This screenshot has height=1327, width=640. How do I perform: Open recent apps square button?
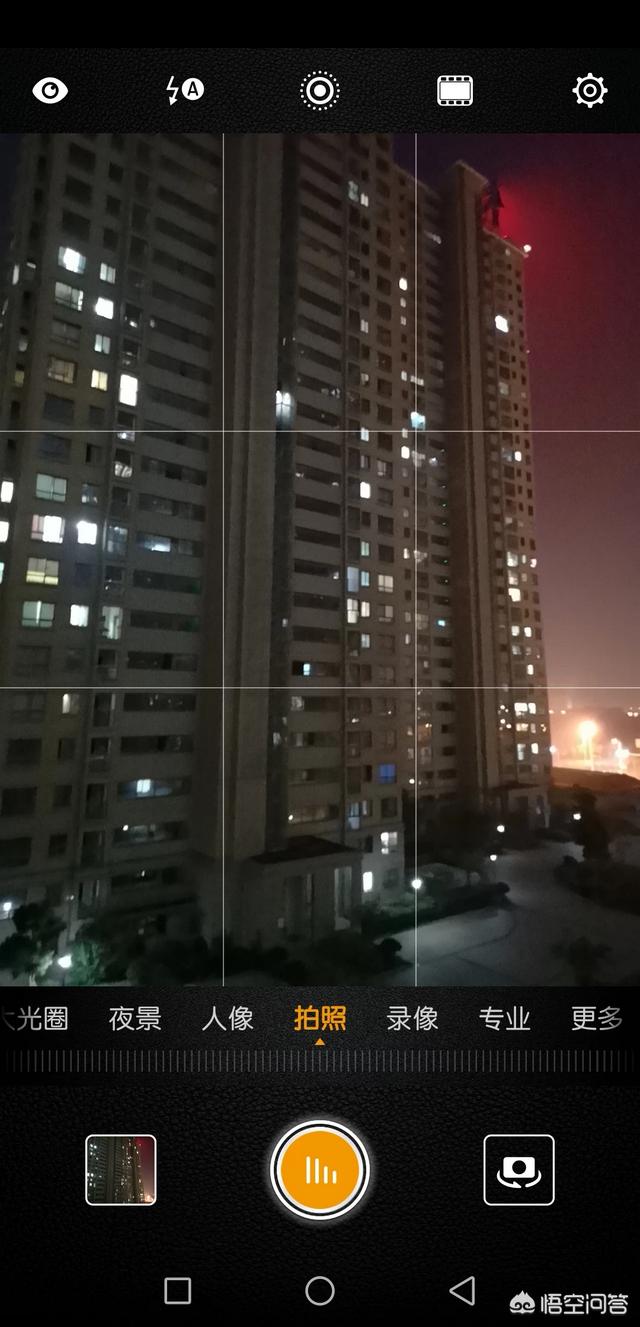tap(178, 1291)
